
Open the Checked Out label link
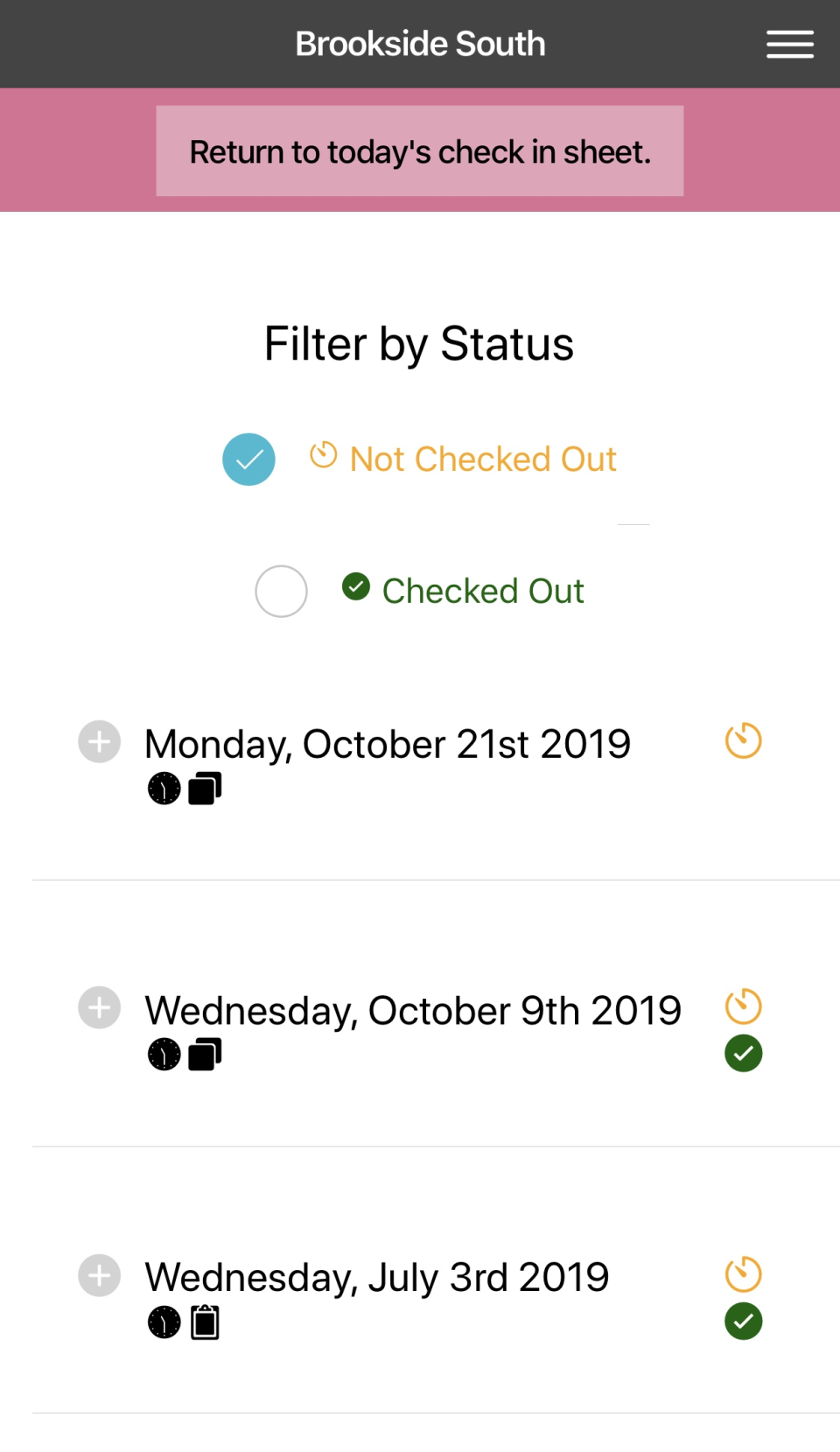click(482, 591)
